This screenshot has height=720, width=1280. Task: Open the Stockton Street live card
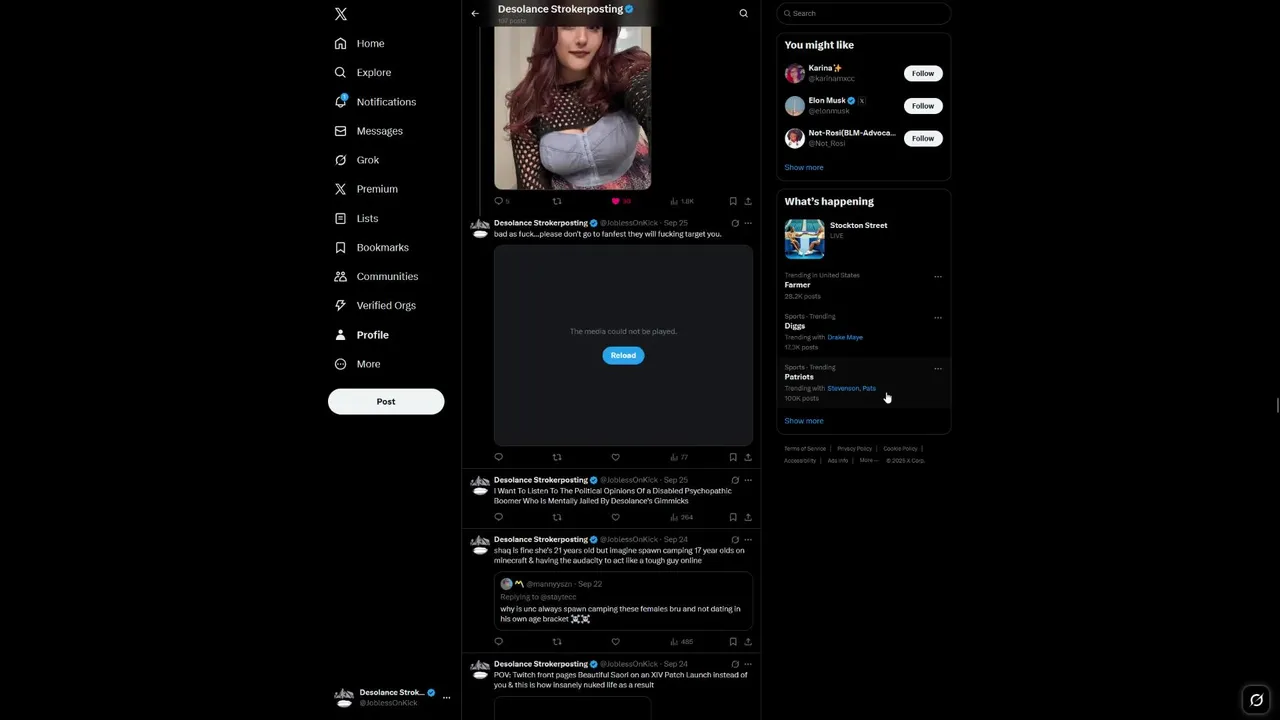[858, 226]
